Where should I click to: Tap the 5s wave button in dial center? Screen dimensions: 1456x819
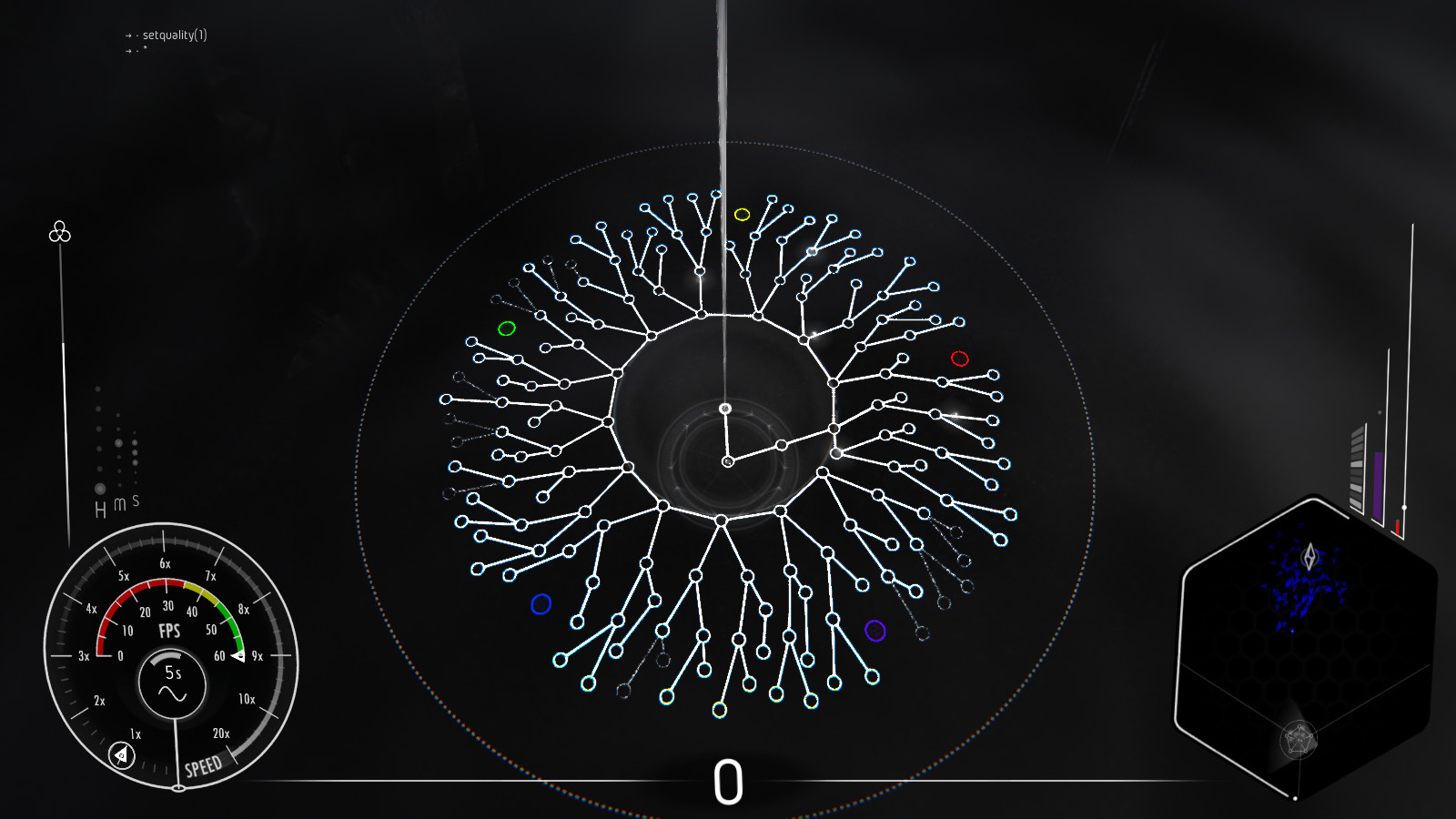point(172,683)
